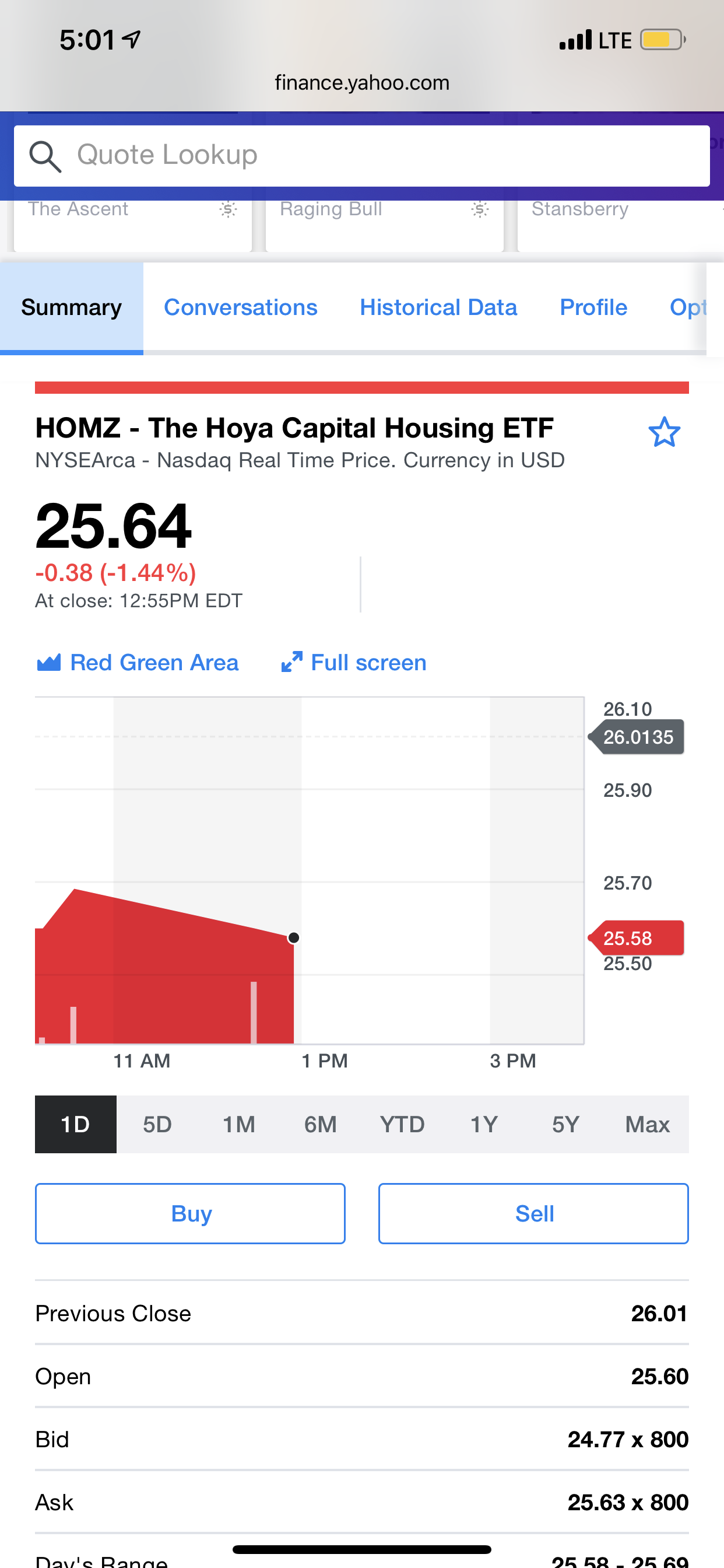Viewport: 724px width, 1568px height.
Task: Tap the magnifying glass search icon
Action: point(45,156)
